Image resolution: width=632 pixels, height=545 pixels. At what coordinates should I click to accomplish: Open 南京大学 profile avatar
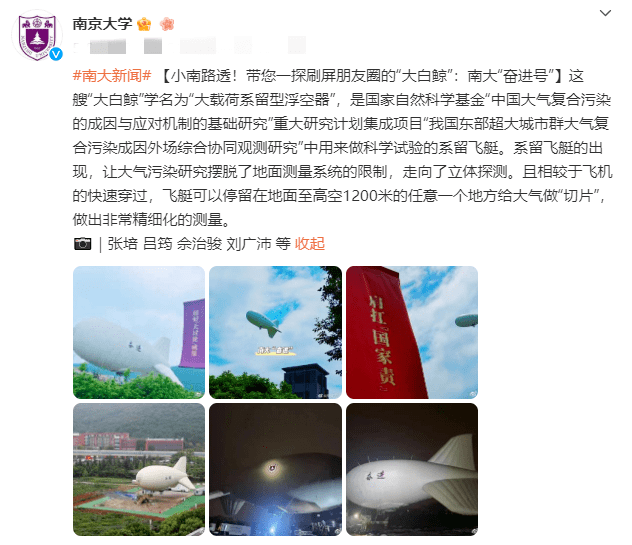[37, 36]
